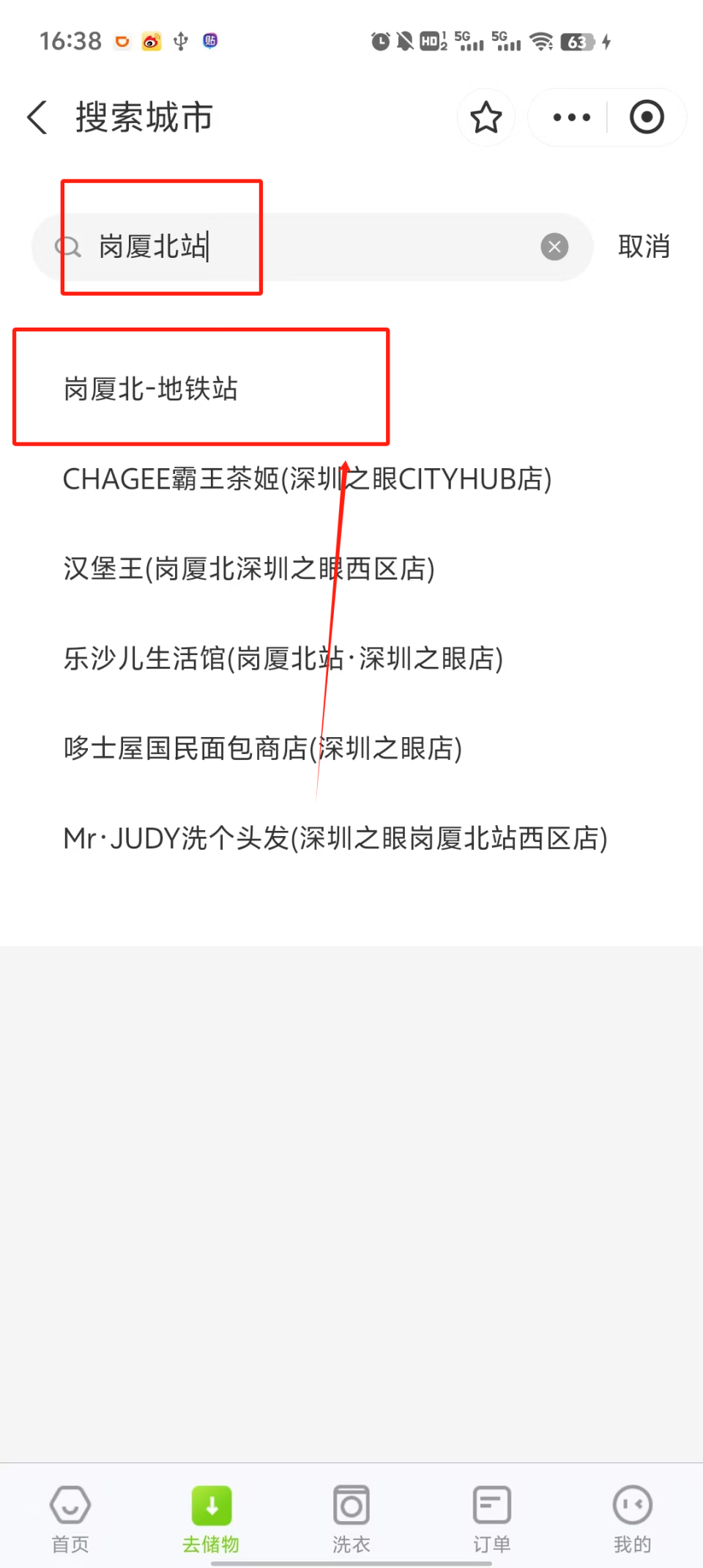Tap the star favorite icon
The height and width of the screenshot is (1568, 703).
[x=486, y=117]
